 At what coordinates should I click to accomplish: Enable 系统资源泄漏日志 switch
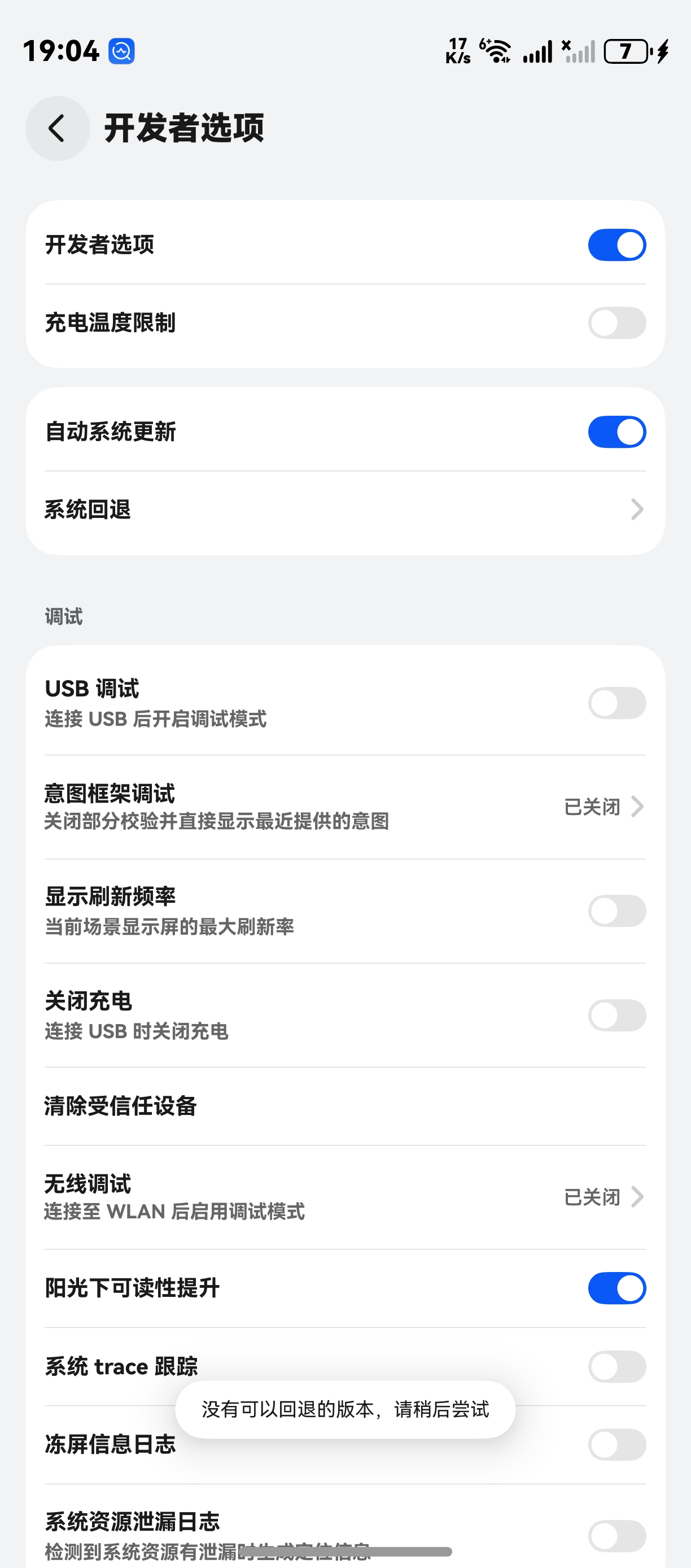click(x=616, y=1535)
